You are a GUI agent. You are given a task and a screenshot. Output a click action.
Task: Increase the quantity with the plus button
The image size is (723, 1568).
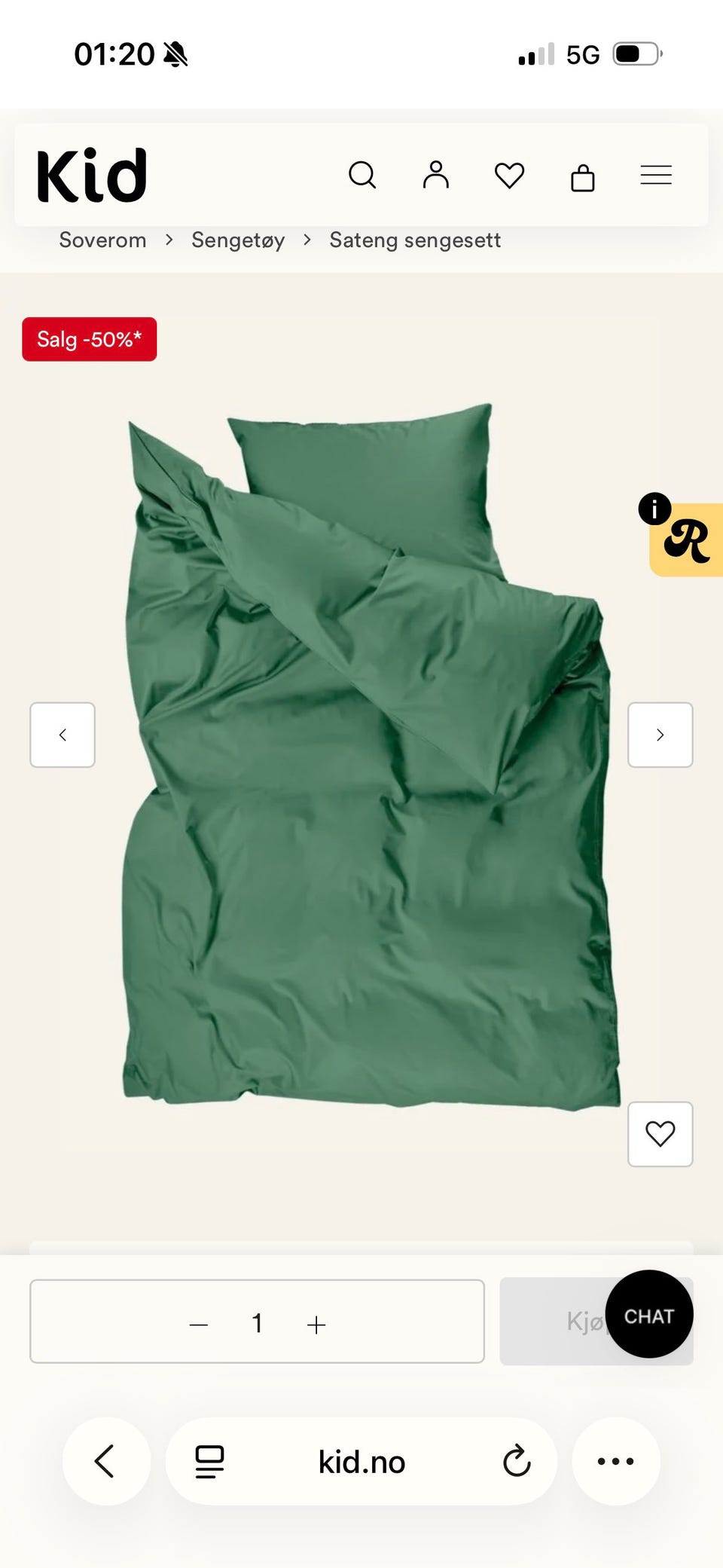pyautogui.click(x=316, y=1324)
